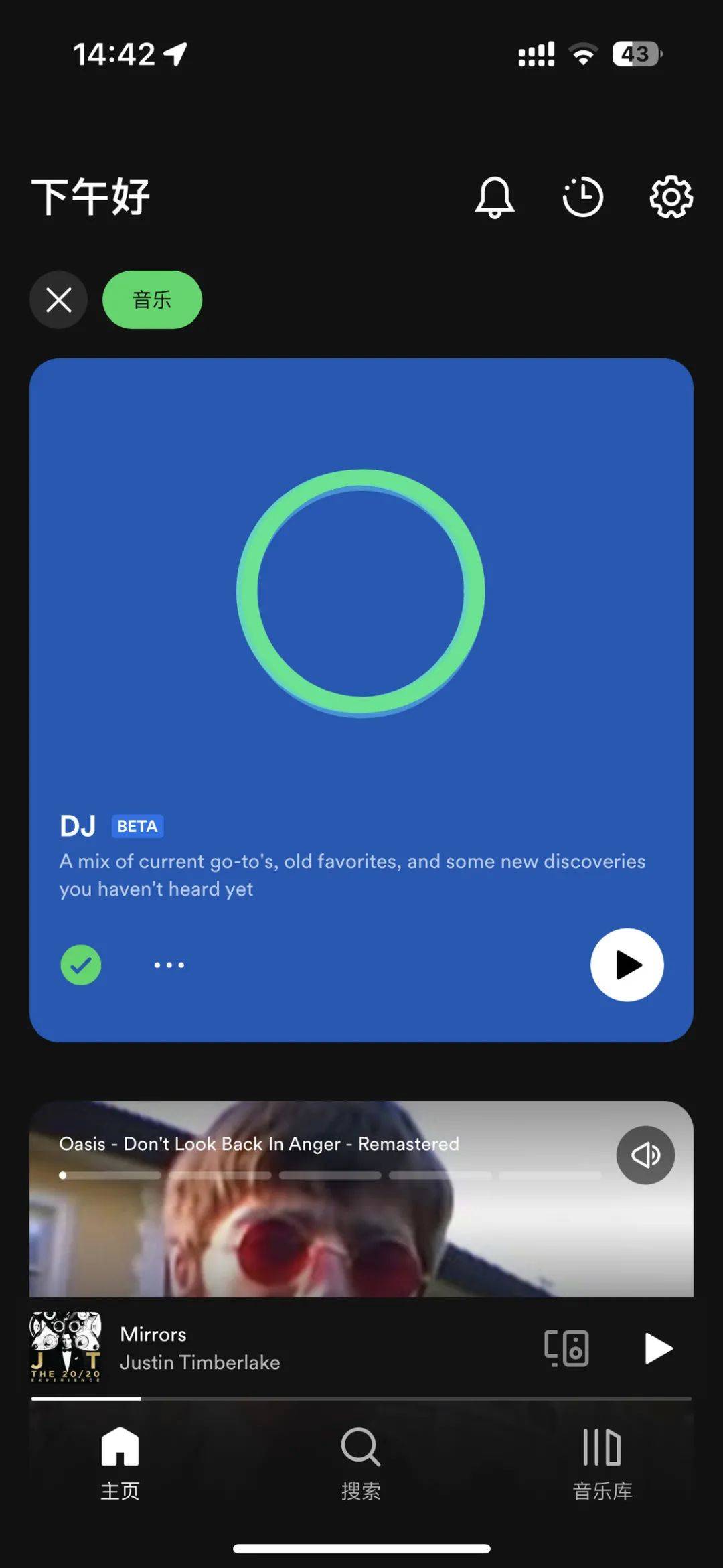Play the DJ mix
The image size is (723, 1568).
coord(627,965)
